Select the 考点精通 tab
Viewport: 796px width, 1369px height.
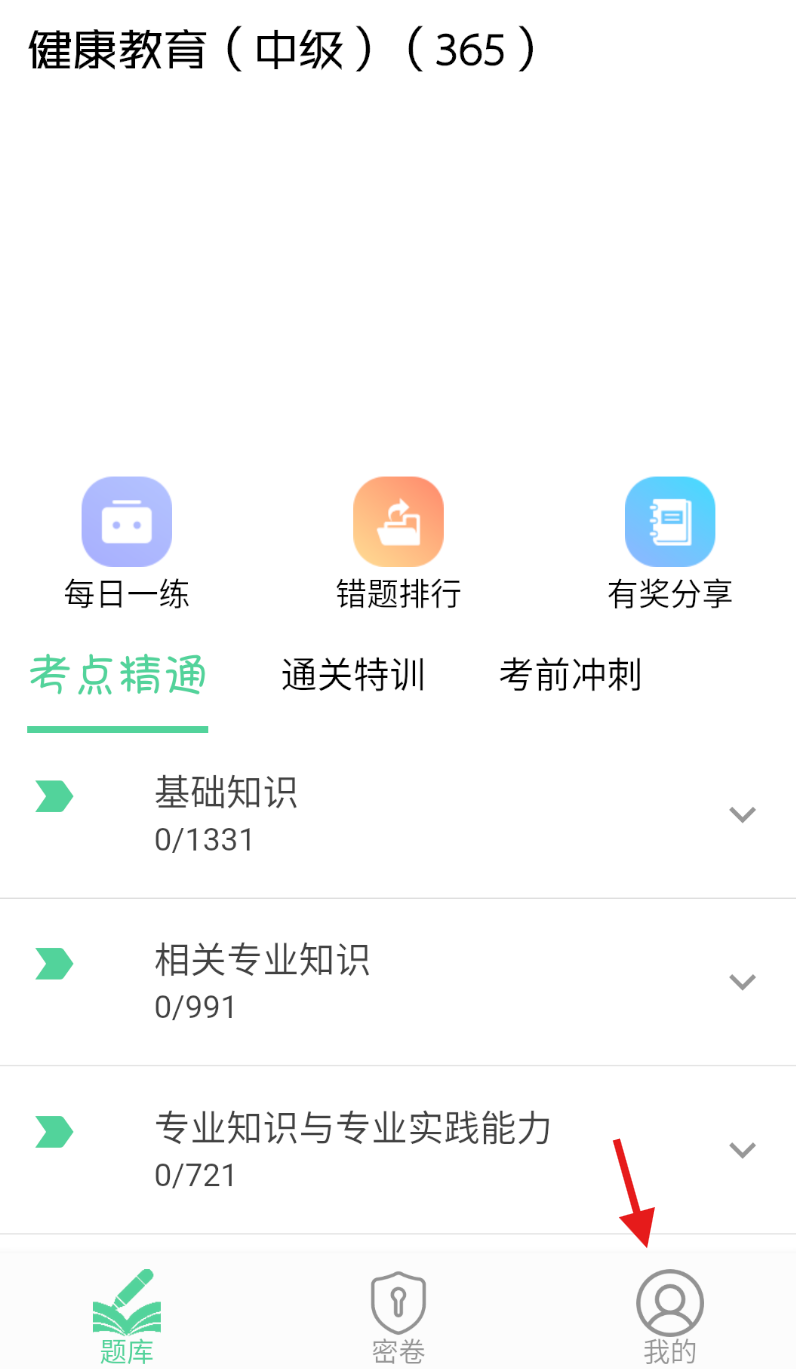(117, 676)
